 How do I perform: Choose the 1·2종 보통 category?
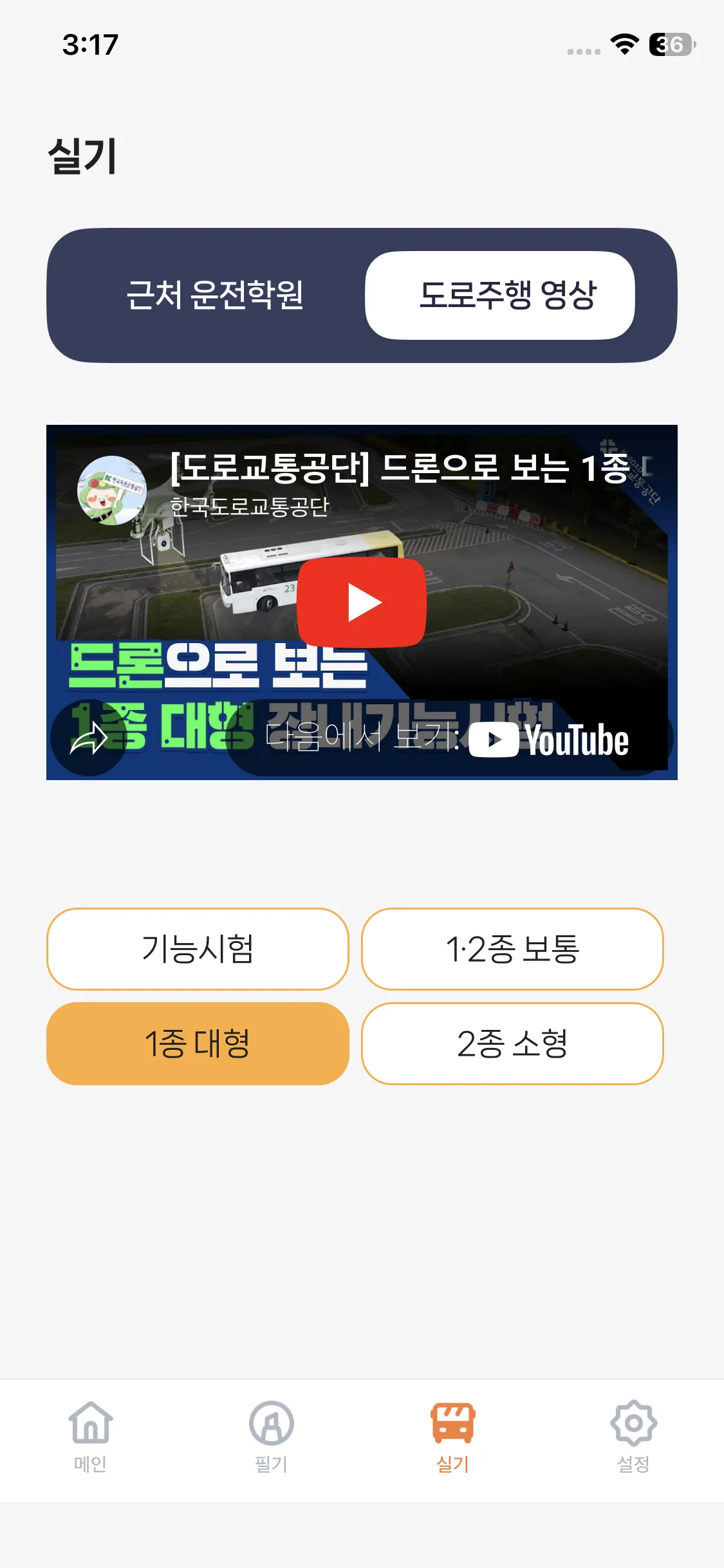tap(512, 949)
